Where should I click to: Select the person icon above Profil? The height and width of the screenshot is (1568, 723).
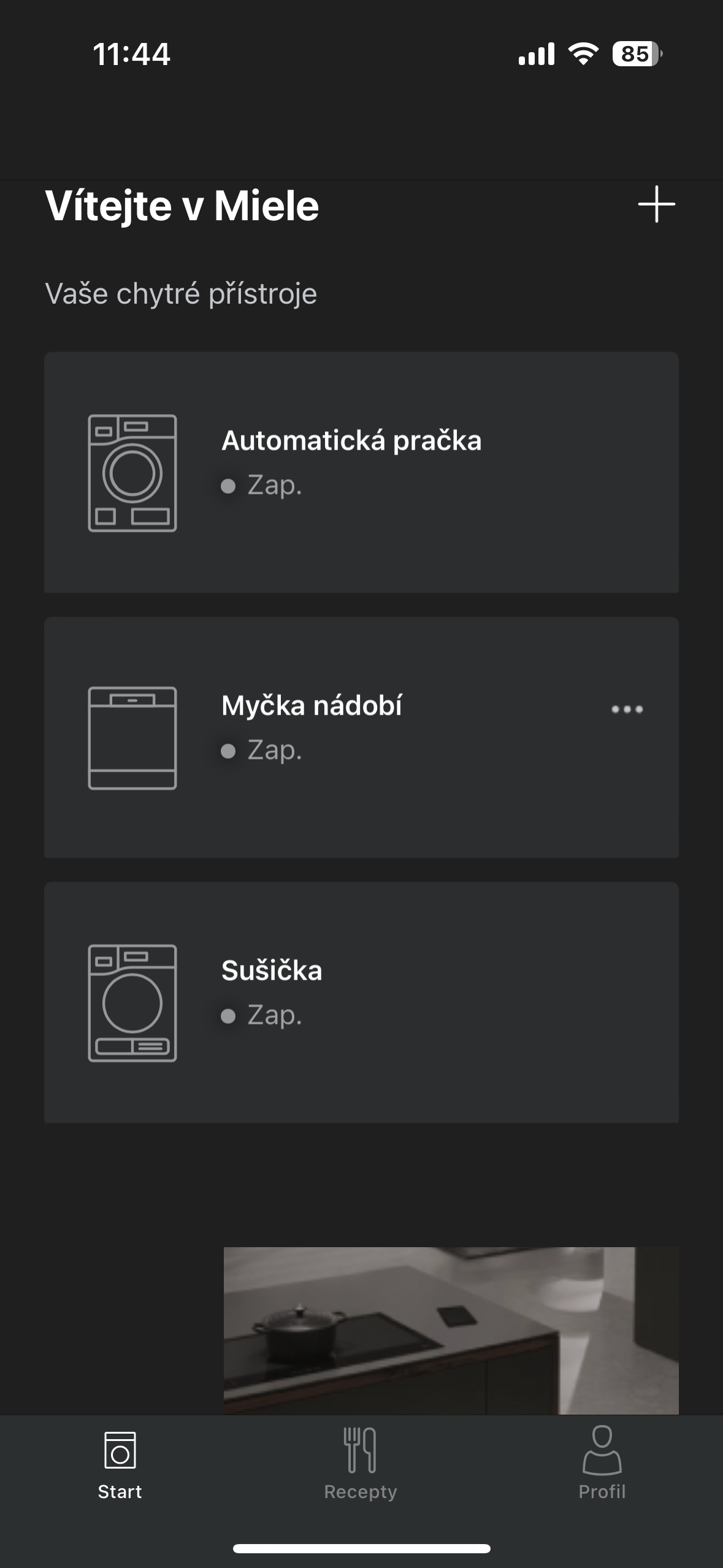pyautogui.click(x=602, y=1448)
